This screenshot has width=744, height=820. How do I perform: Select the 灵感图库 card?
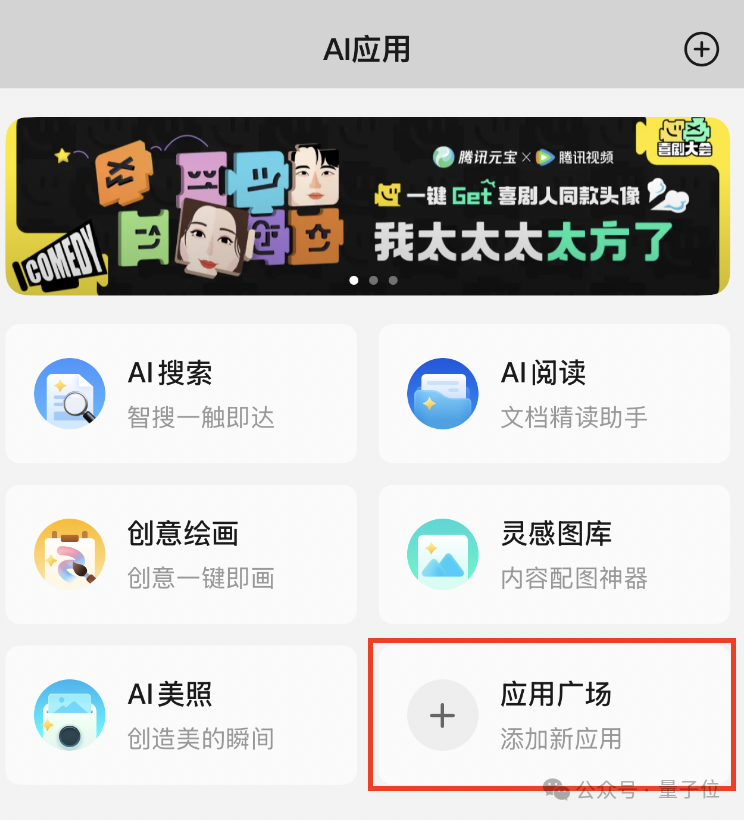click(x=554, y=554)
